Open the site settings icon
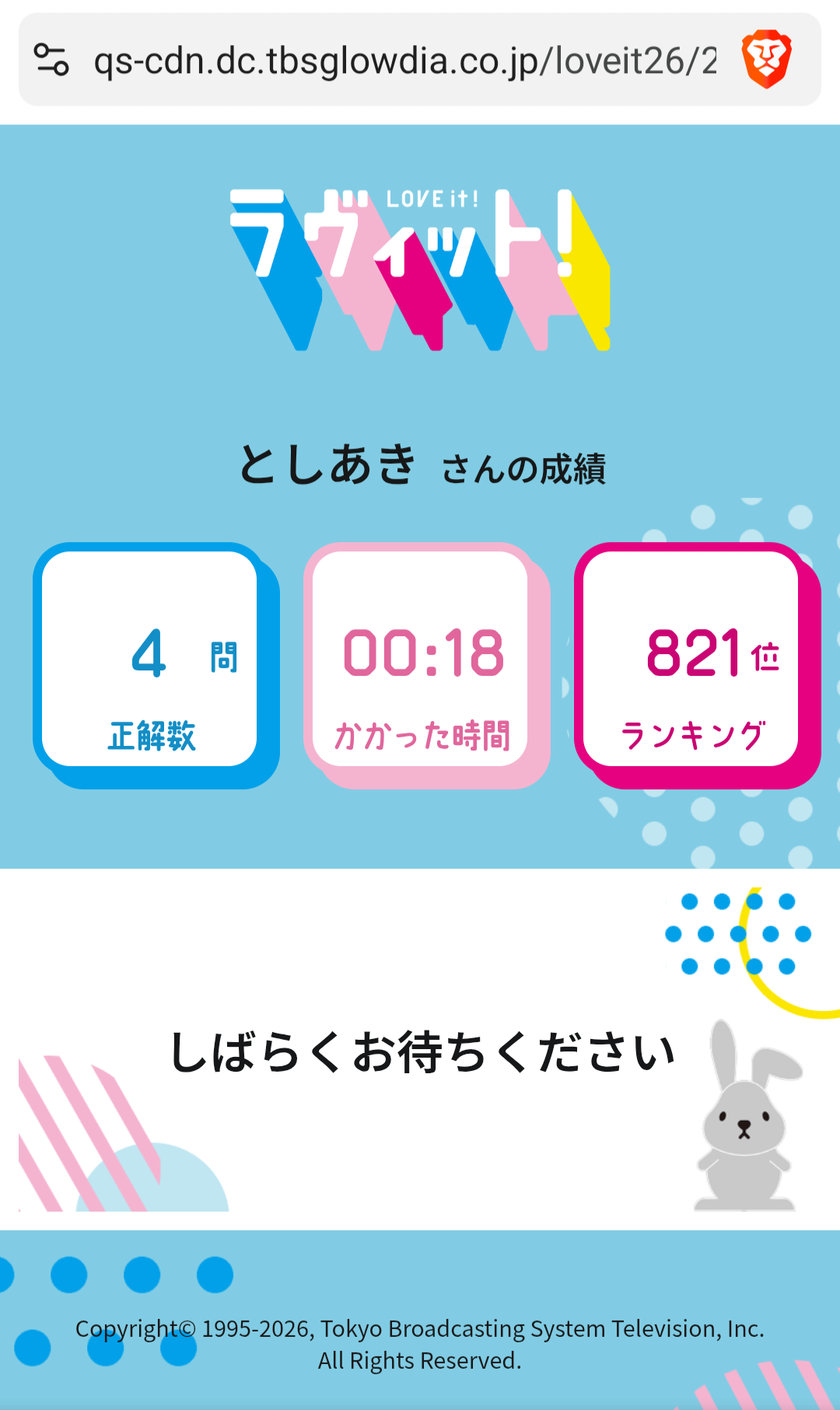This screenshot has height=1410, width=840. [51, 60]
